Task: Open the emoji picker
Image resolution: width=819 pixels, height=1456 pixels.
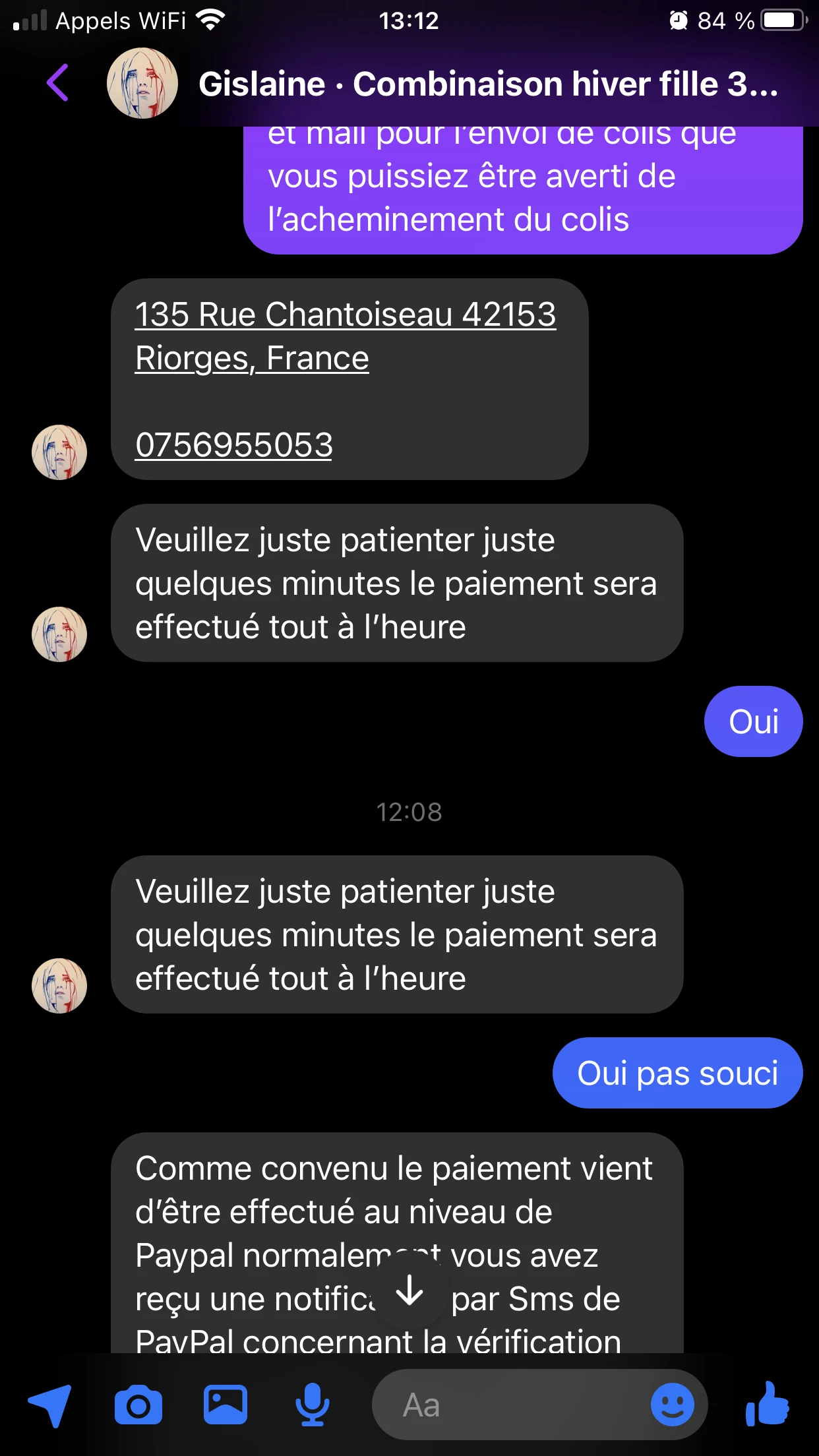Action: 673,1405
